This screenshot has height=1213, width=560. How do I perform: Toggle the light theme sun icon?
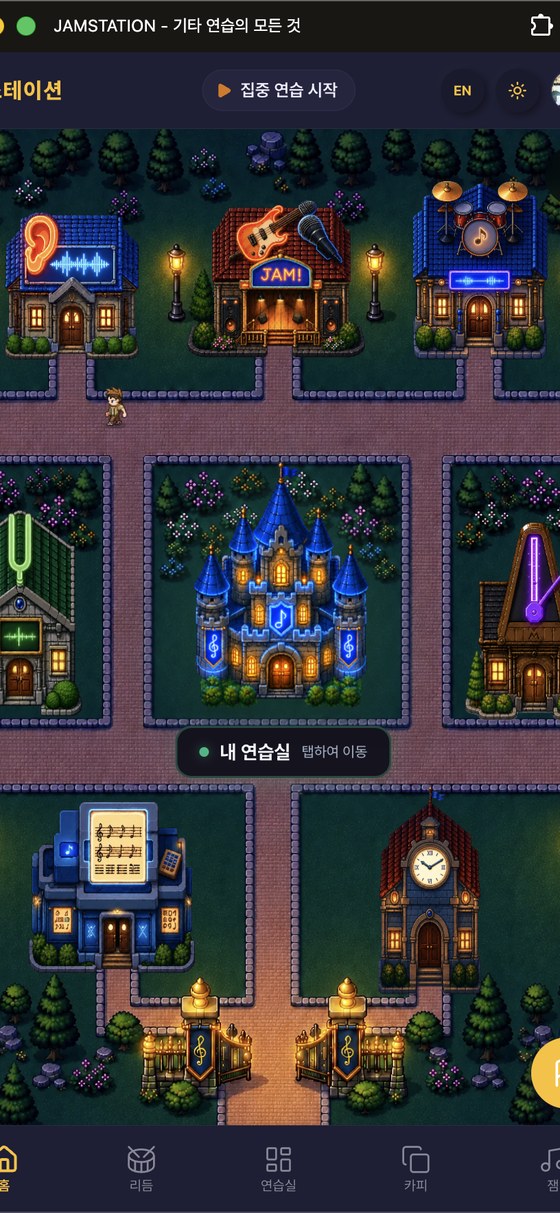[517, 90]
